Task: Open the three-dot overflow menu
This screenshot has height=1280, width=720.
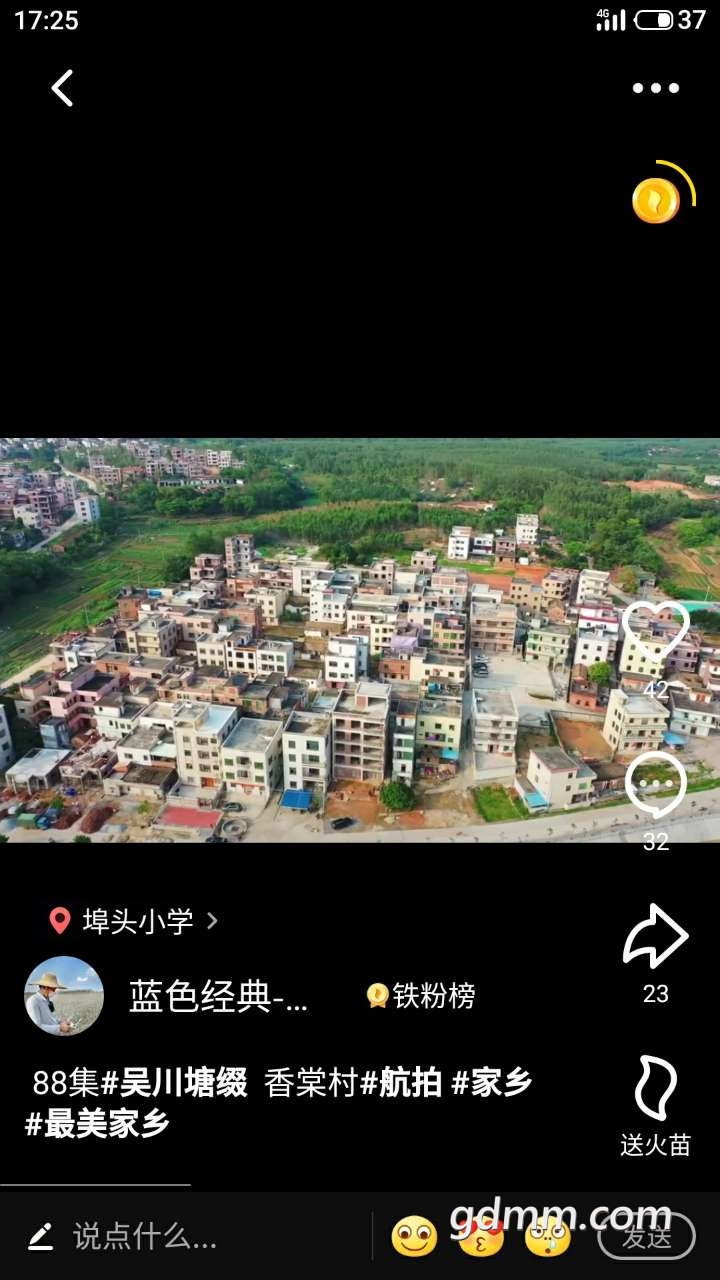Action: (655, 88)
